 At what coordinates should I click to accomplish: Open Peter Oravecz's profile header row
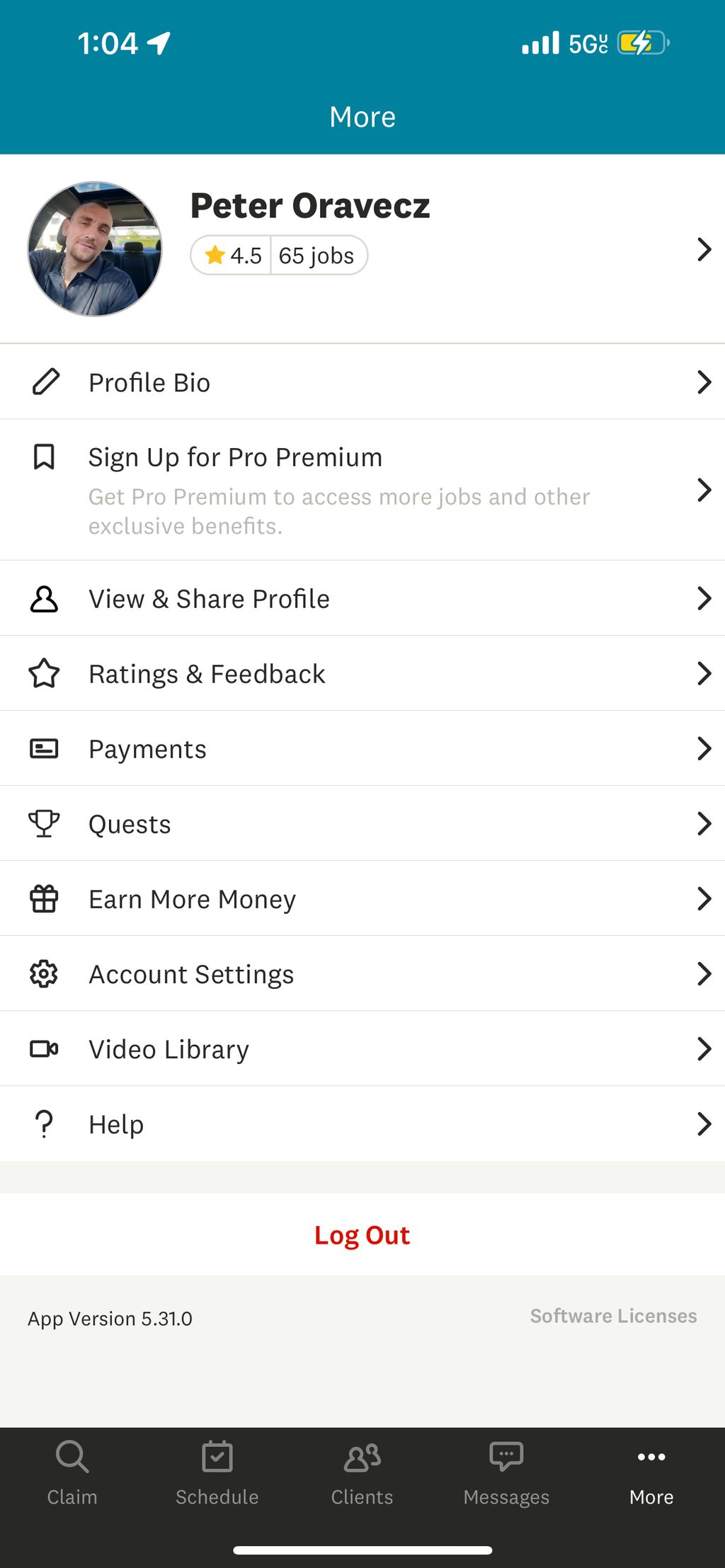[x=362, y=248]
